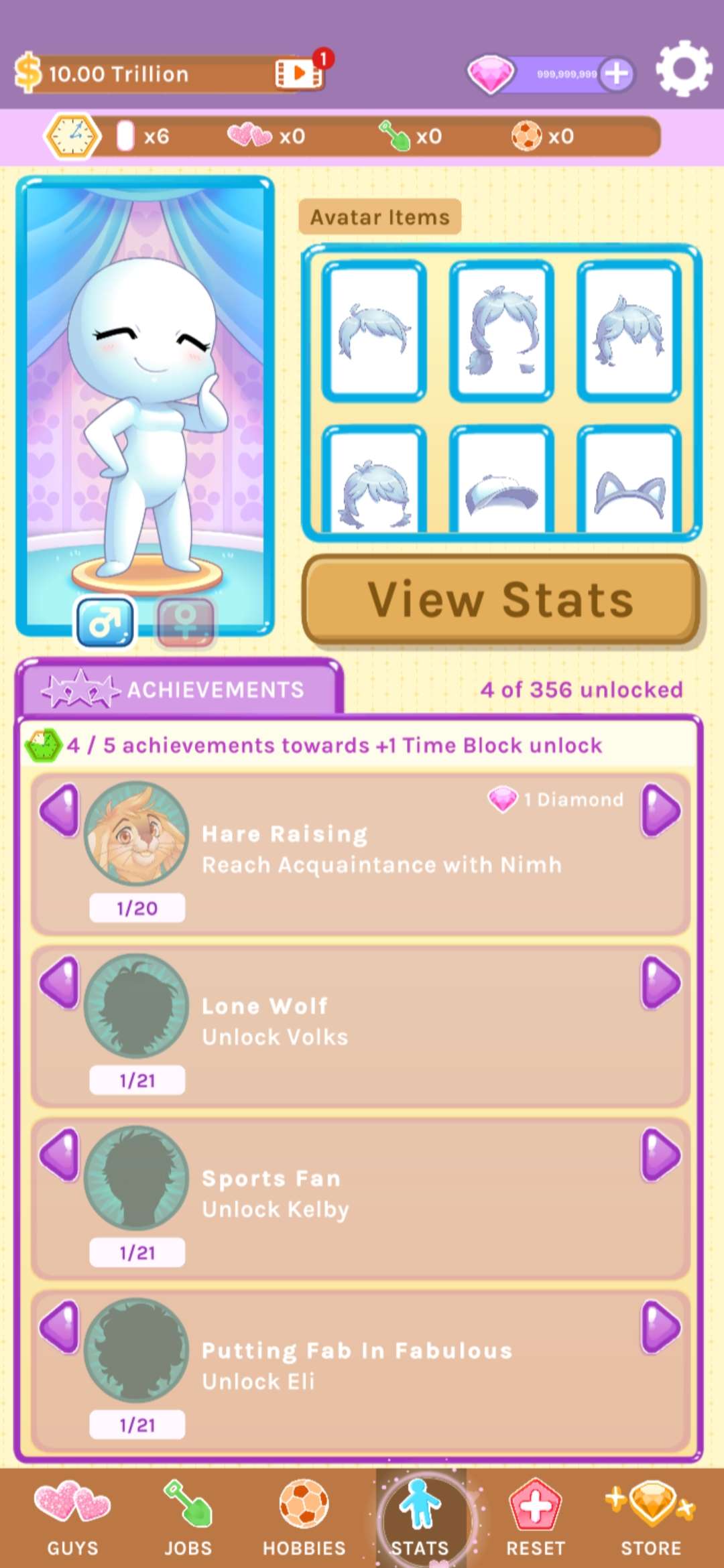Show previous achievement for Putting Fab In Fabulous
The width and height of the screenshot is (724, 1568).
(60, 1327)
